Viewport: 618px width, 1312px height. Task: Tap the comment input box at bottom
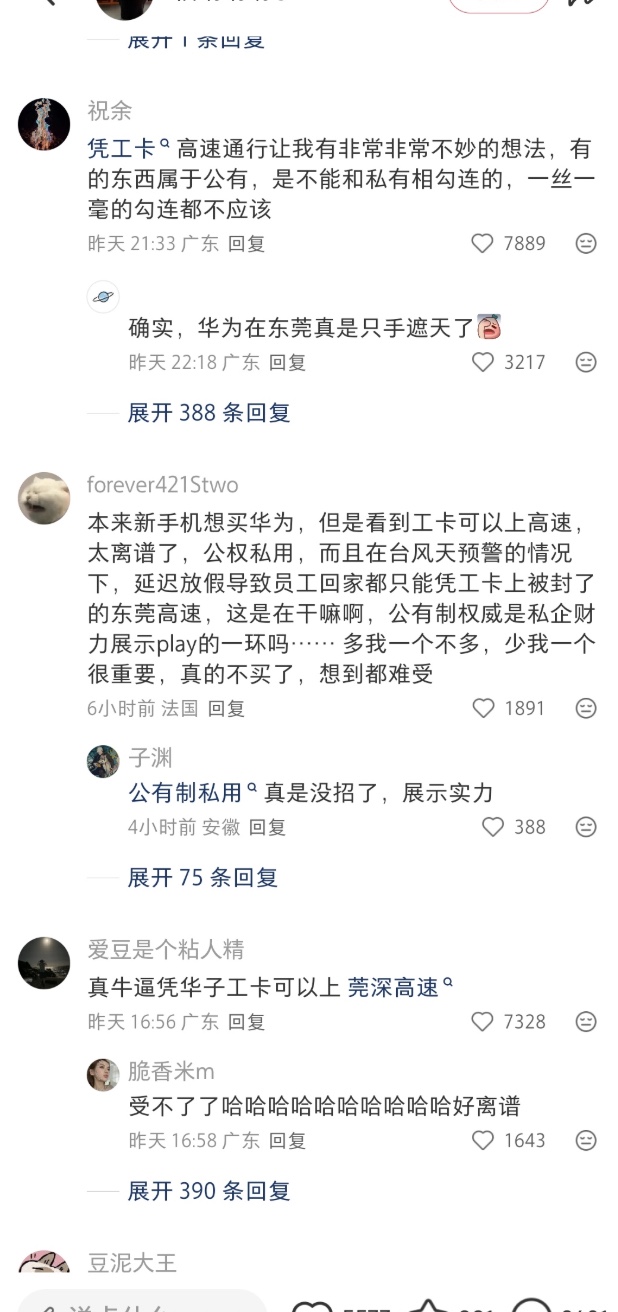pyautogui.click(x=140, y=1302)
